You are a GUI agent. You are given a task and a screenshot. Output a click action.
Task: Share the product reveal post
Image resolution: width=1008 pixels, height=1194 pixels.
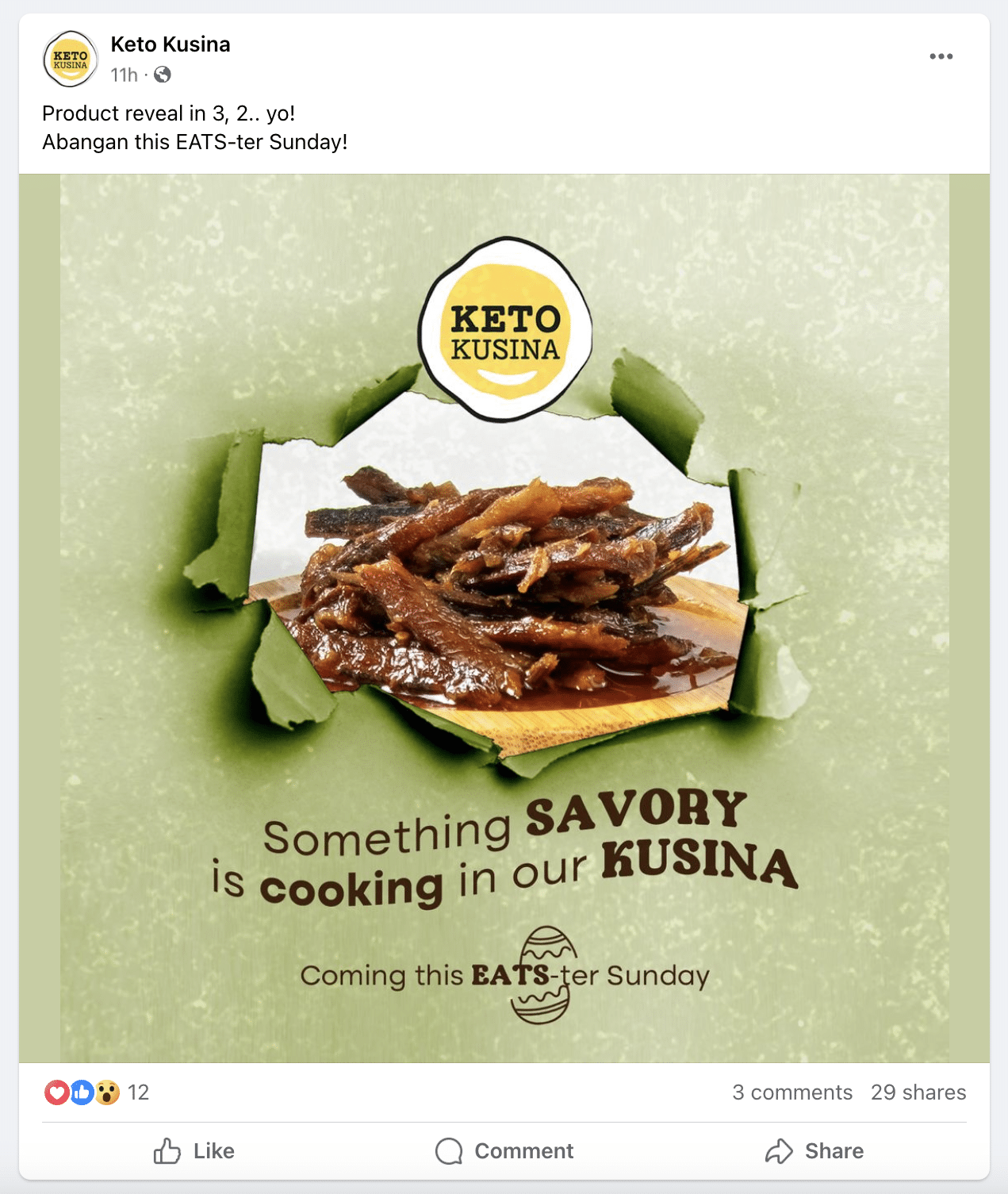point(815,1150)
